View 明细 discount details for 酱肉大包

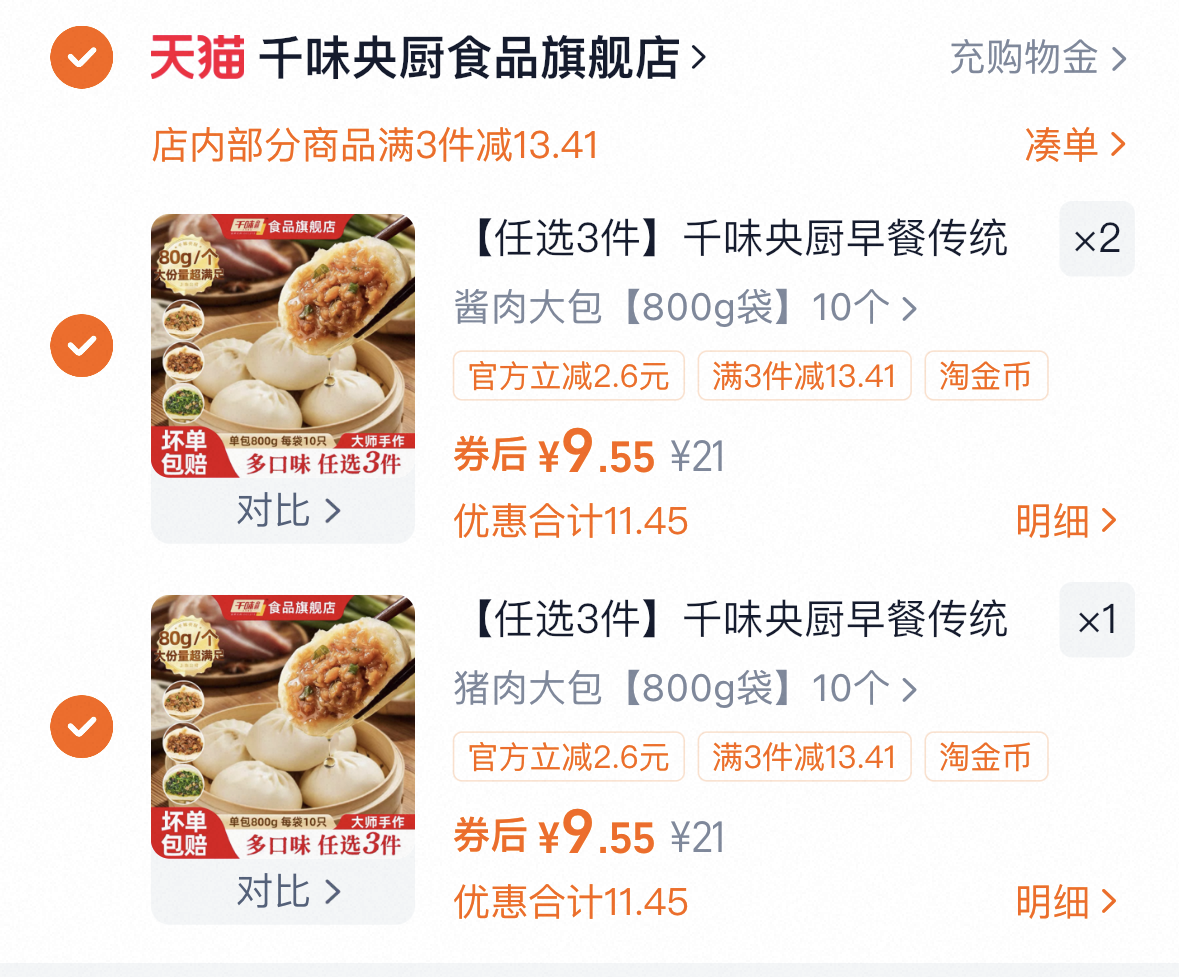[1065, 521]
